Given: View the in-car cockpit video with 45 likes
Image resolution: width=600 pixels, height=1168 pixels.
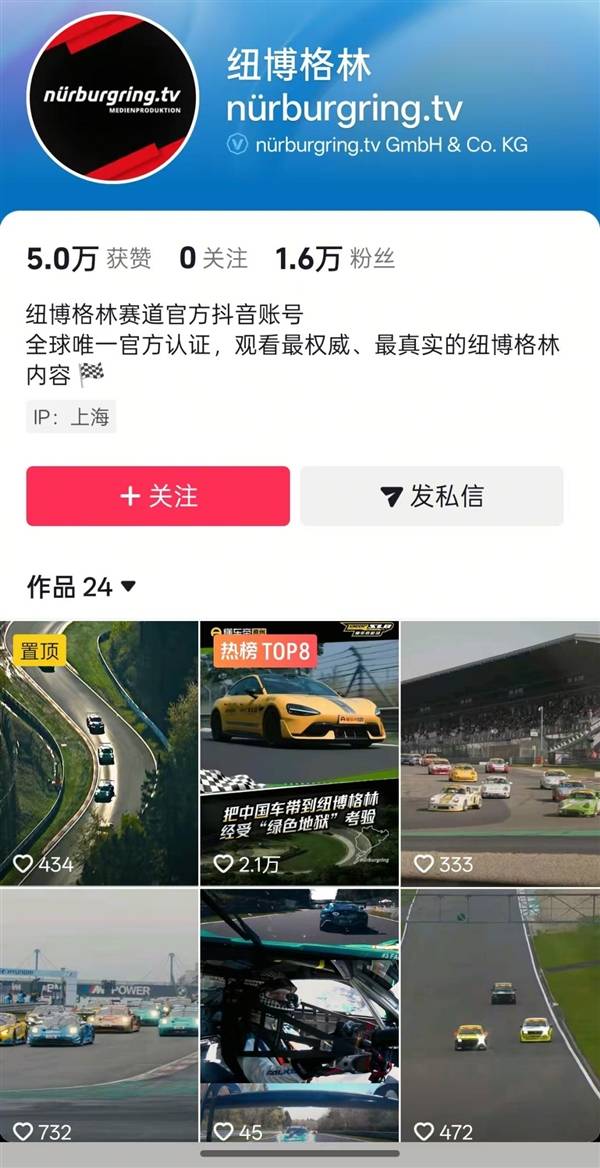Looking at the screenshot, I should (299, 1015).
